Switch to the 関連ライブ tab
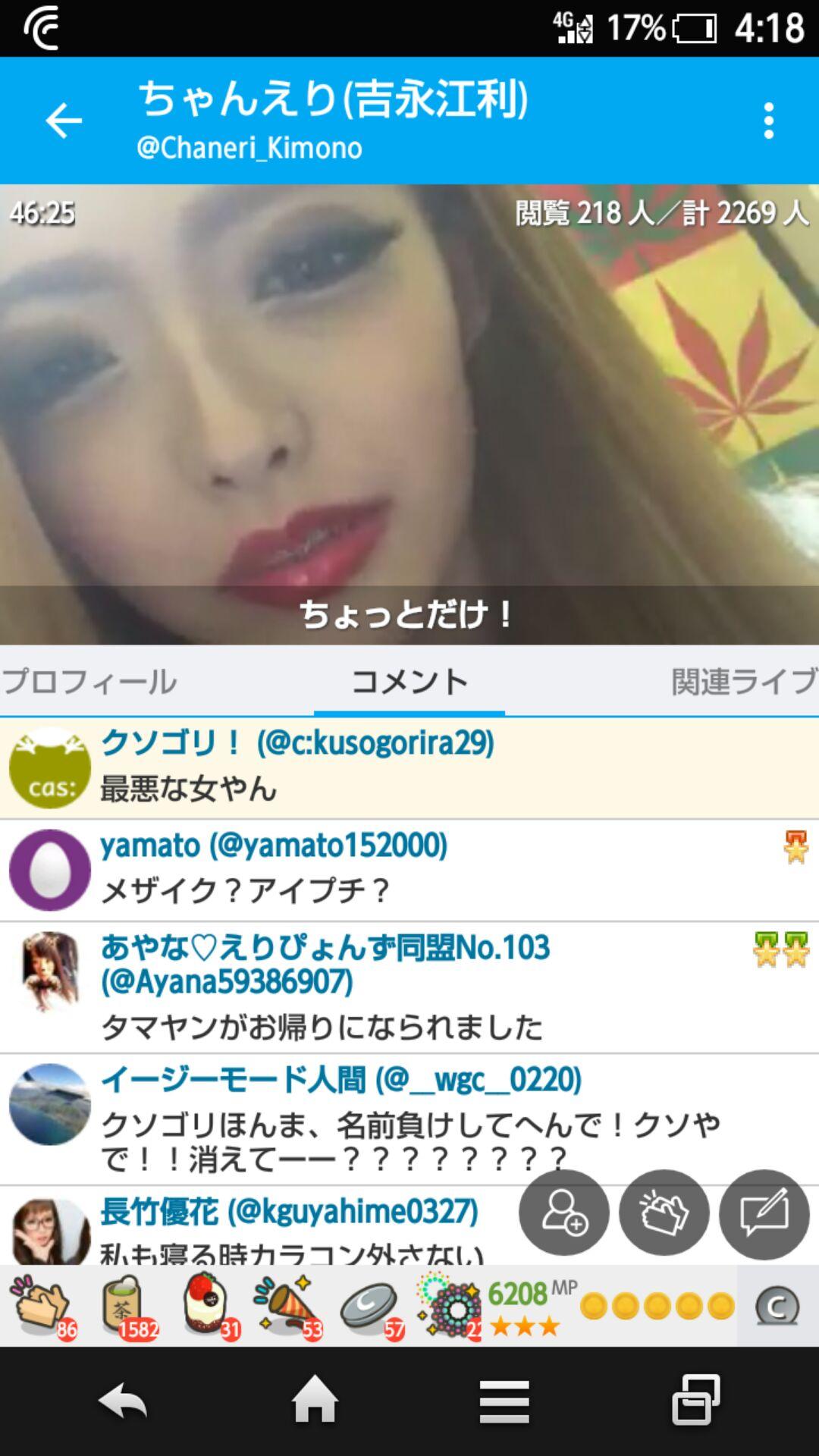Image resolution: width=819 pixels, height=1456 pixels. click(x=743, y=681)
